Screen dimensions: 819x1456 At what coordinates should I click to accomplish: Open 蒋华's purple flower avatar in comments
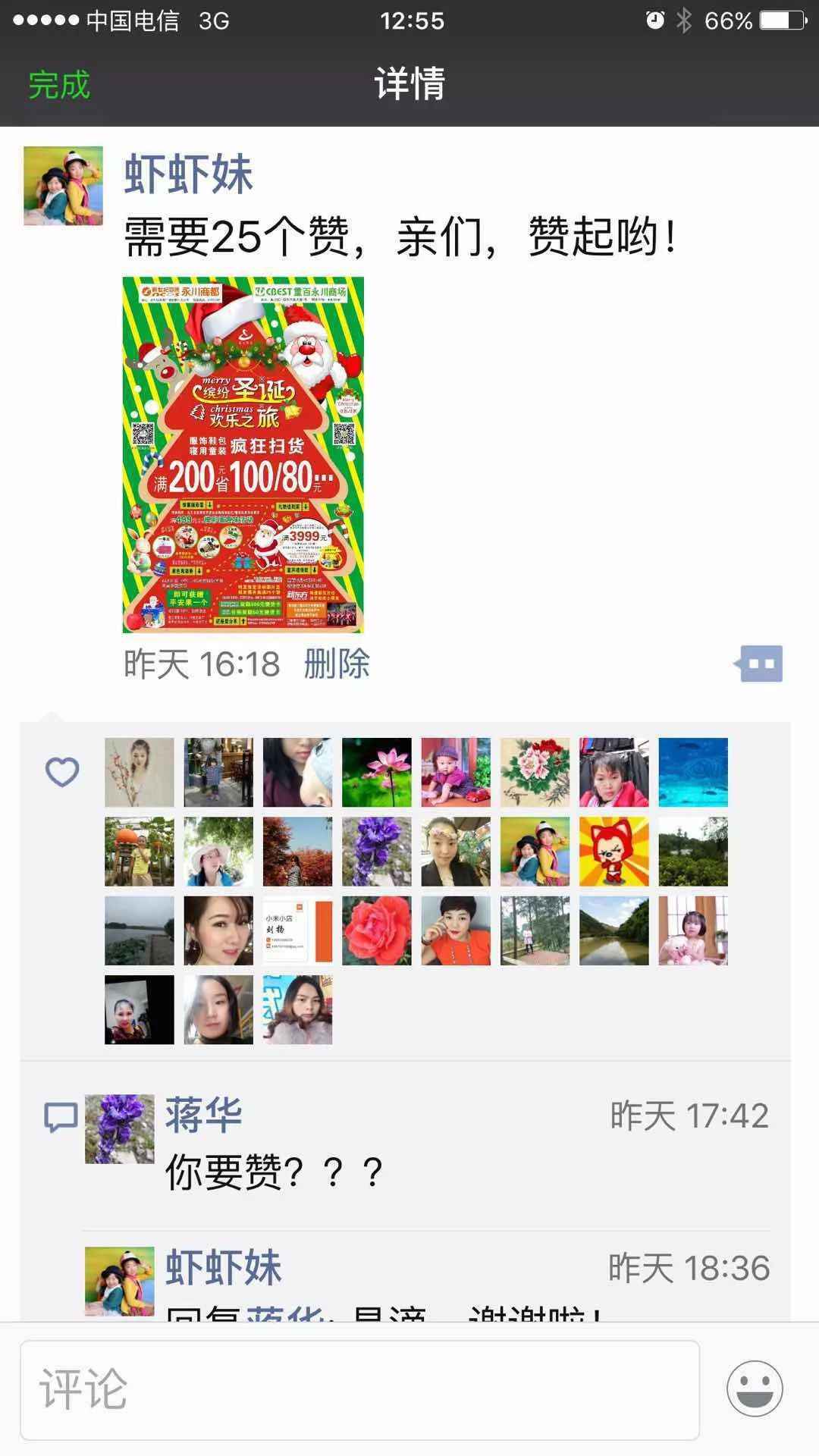(x=119, y=1128)
